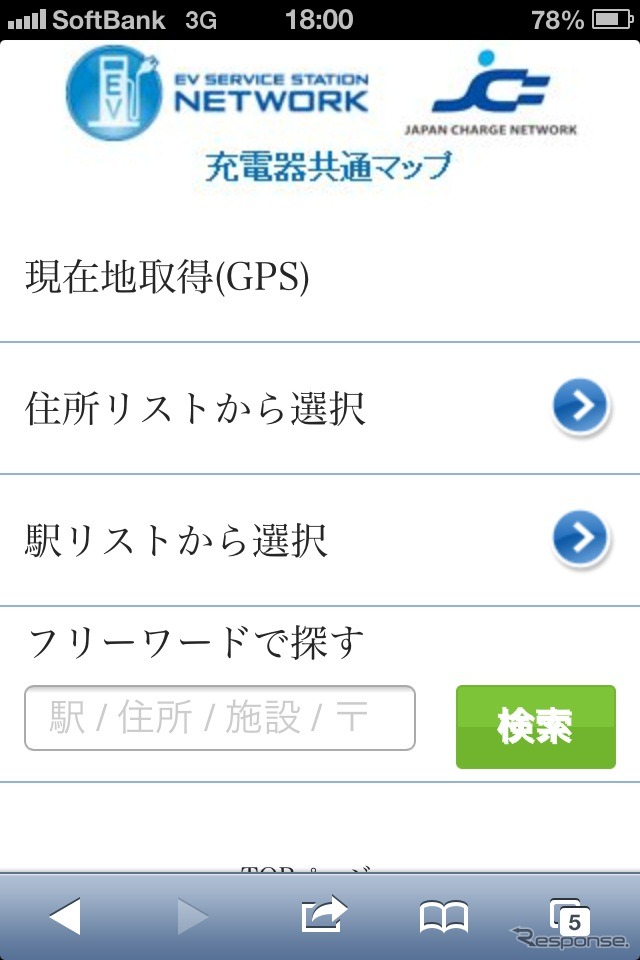This screenshot has width=640, height=960.
Task: Show open Safari tabs
Action: click(568, 916)
